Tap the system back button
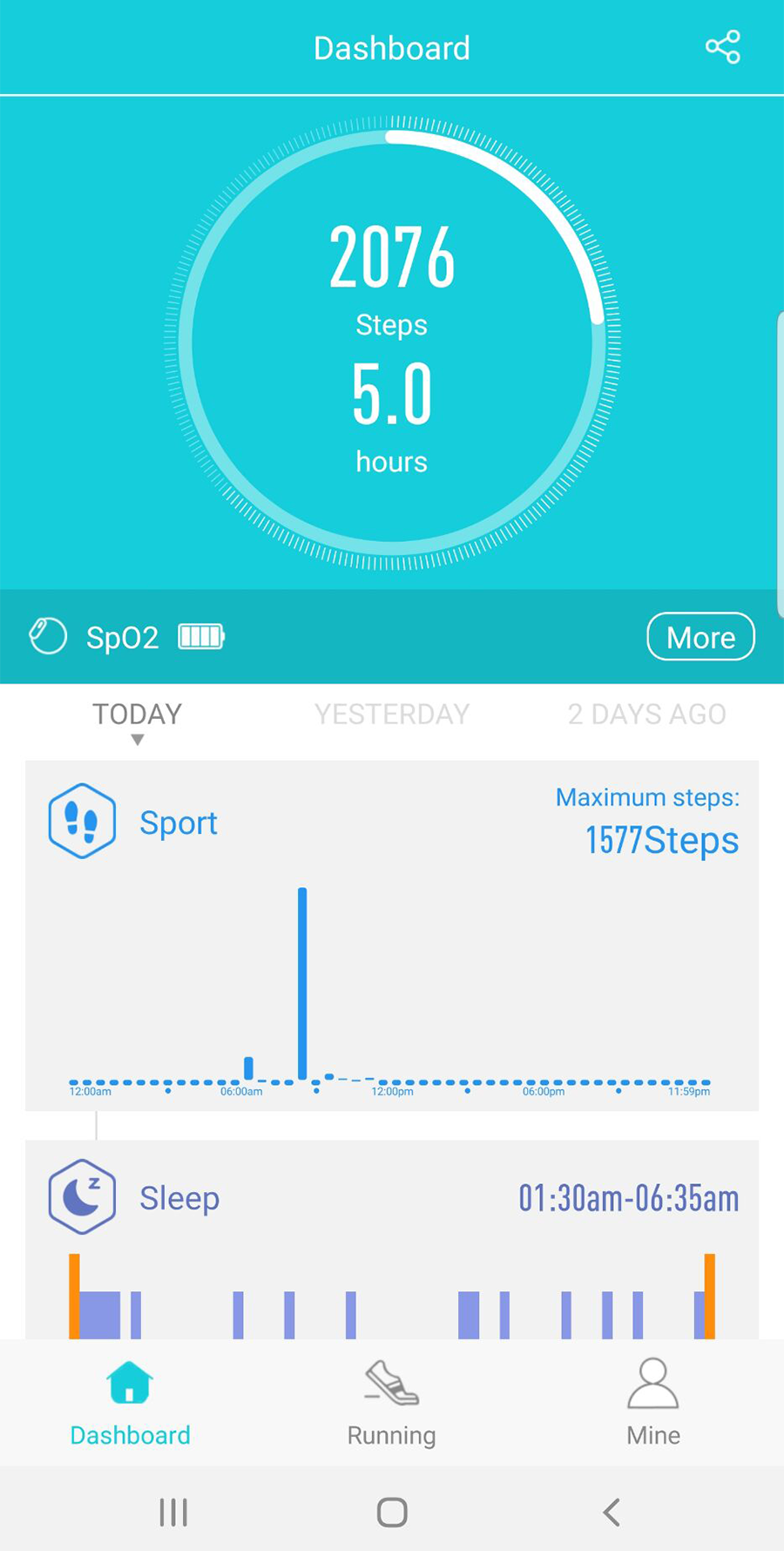Image resolution: width=784 pixels, height=1551 pixels. point(612,1512)
